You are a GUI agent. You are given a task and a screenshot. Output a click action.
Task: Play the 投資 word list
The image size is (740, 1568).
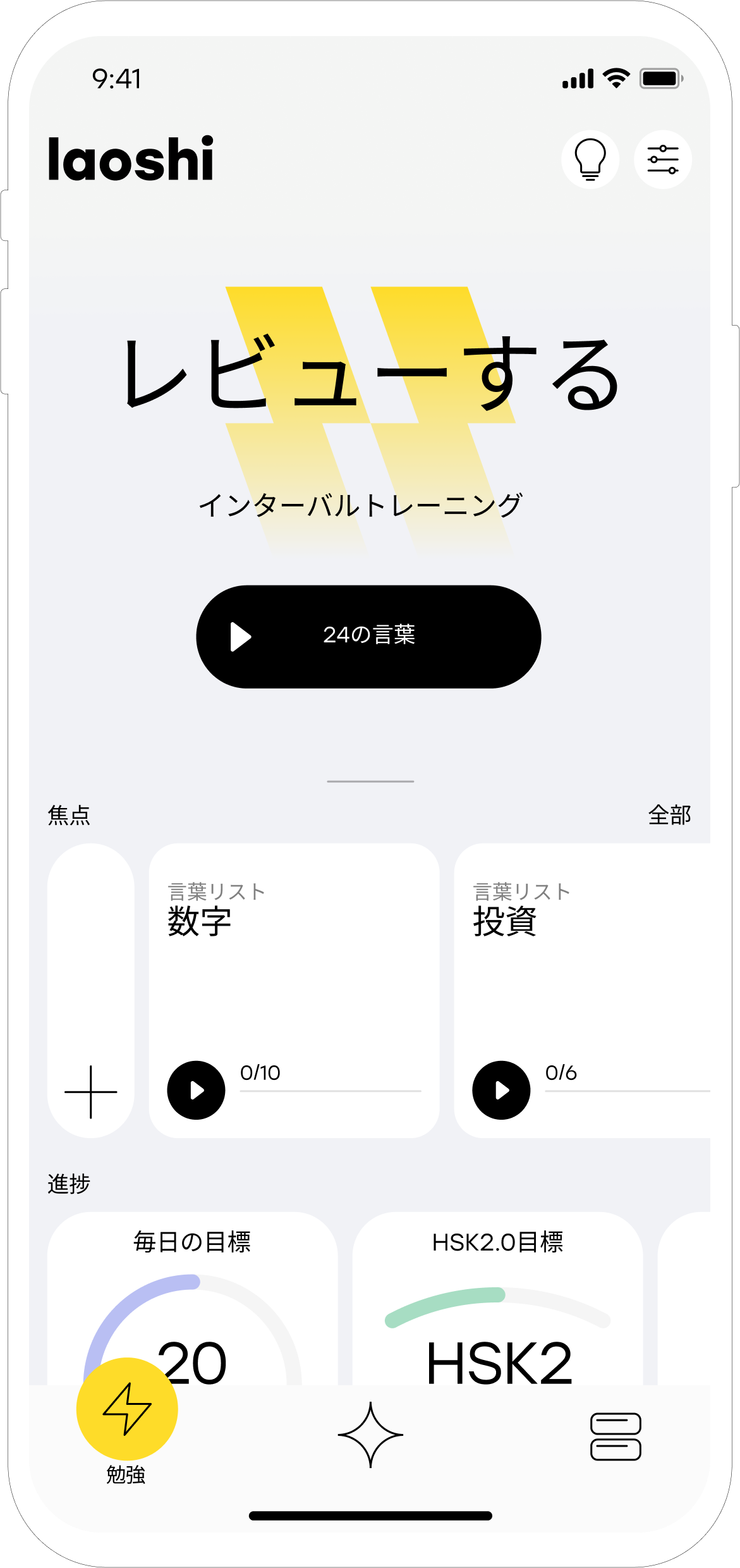[x=501, y=1090]
